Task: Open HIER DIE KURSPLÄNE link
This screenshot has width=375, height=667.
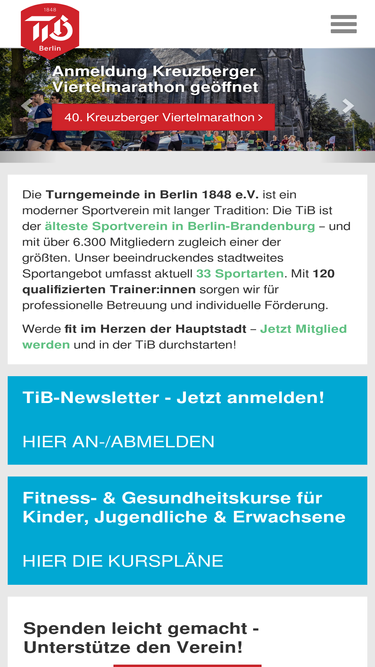Action: coord(122,561)
